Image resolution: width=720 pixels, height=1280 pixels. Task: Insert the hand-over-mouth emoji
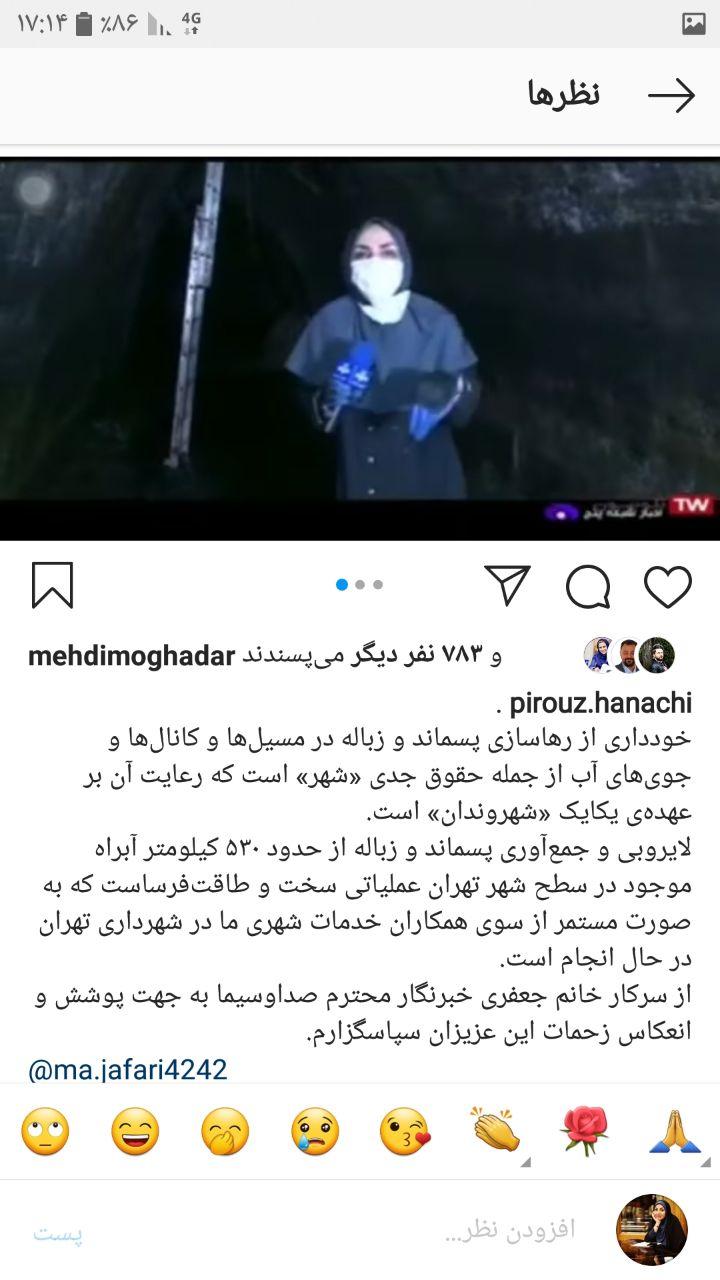[x=225, y=1133]
